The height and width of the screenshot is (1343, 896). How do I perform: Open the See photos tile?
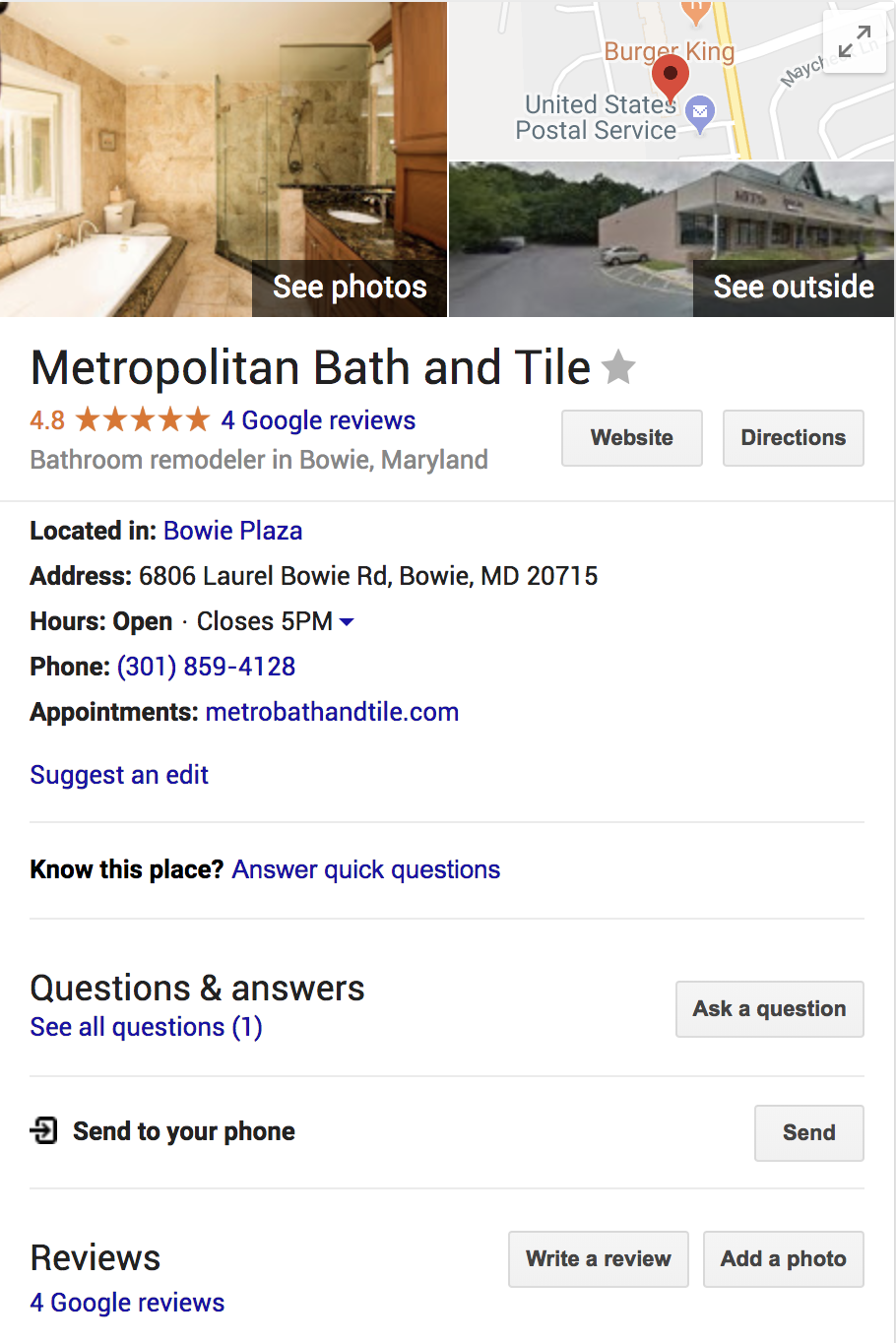point(349,287)
